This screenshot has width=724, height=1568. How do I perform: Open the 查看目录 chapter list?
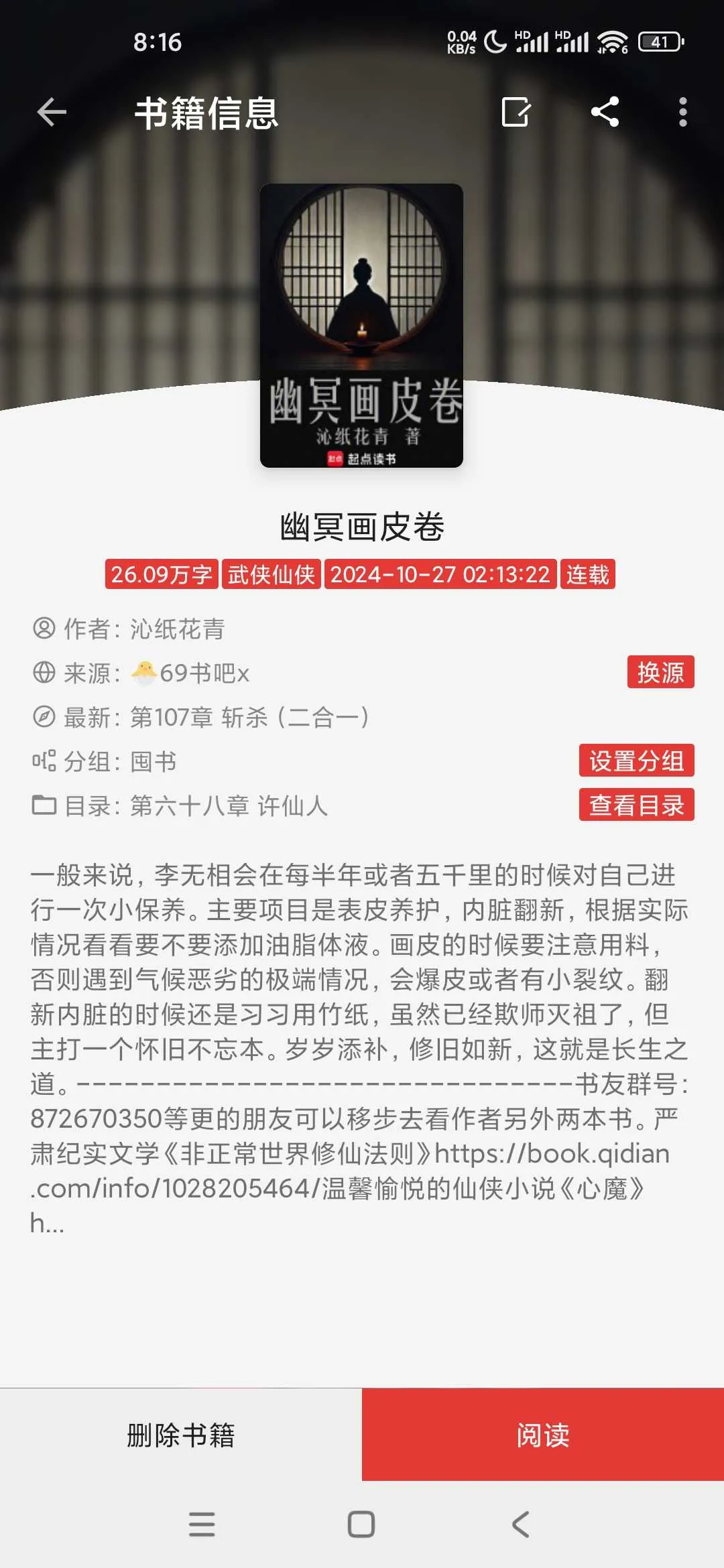click(636, 805)
